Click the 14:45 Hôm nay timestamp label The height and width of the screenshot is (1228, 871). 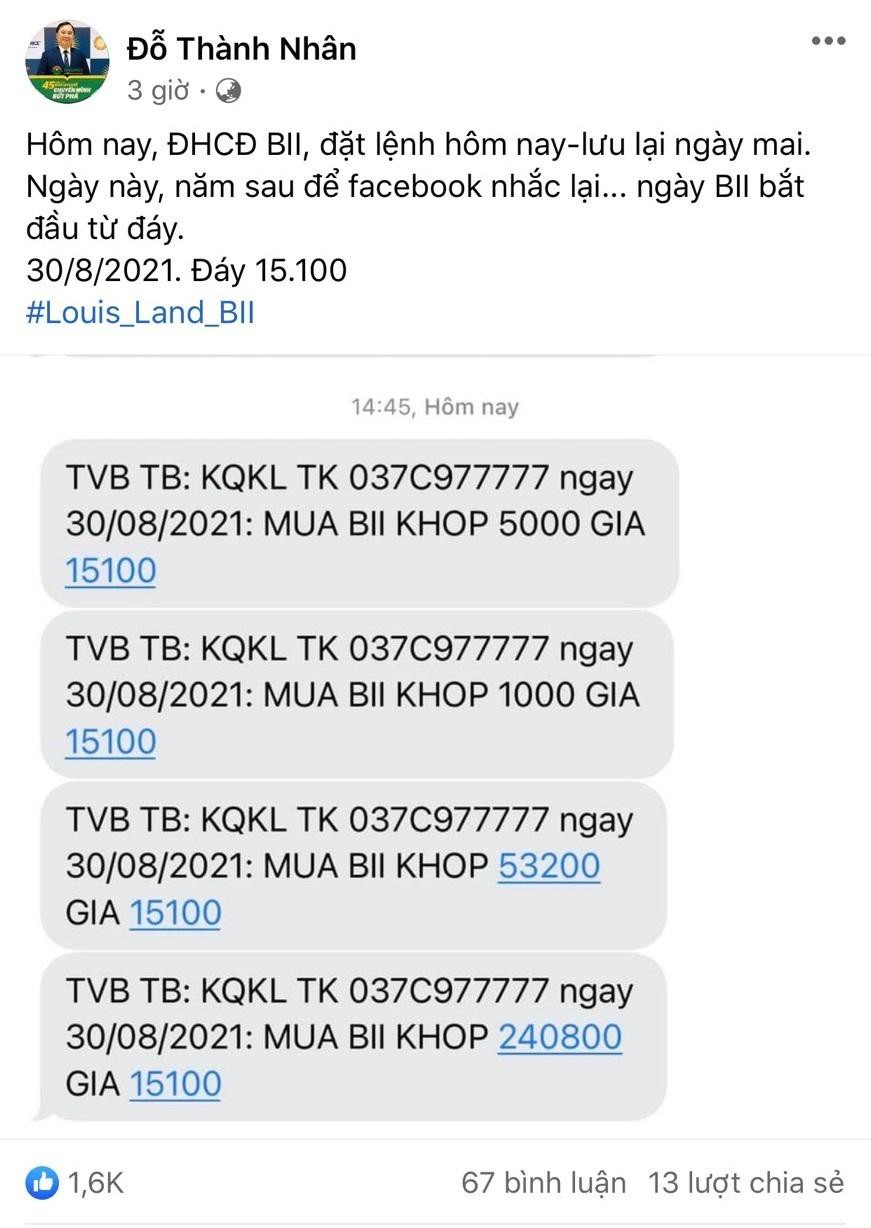pyautogui.click(x=435, y=407)
